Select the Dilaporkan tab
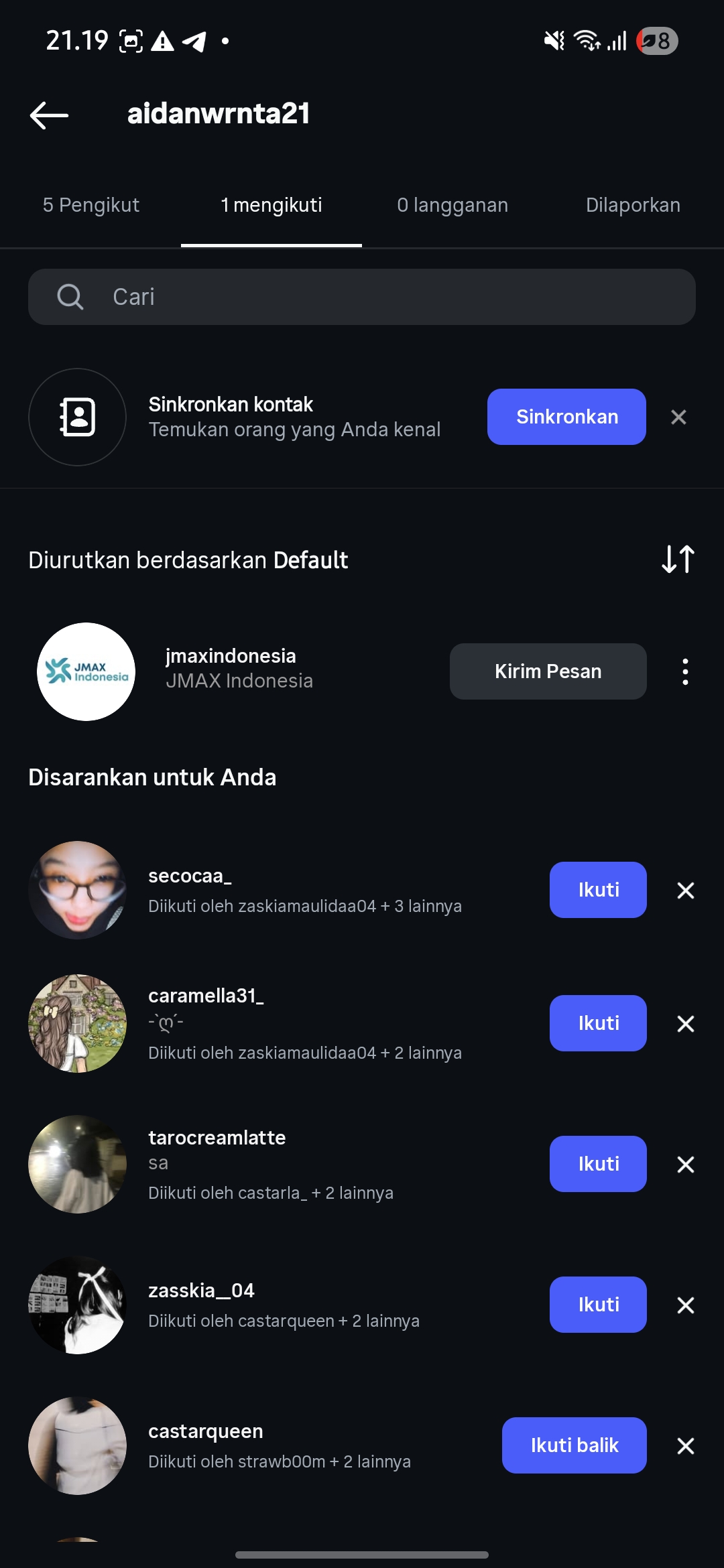 [633, 205]
